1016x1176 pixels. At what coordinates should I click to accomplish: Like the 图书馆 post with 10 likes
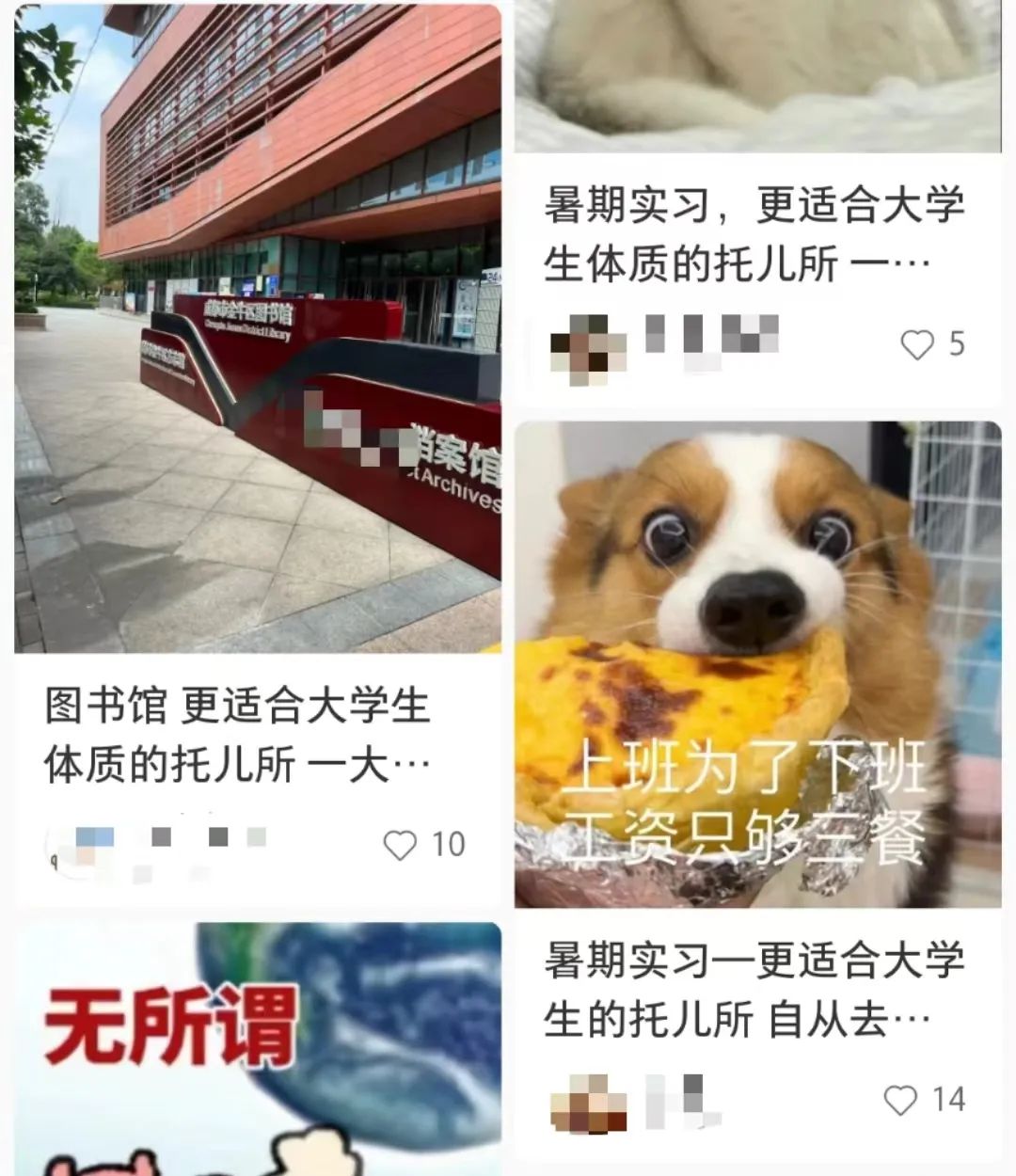(401, 844)
